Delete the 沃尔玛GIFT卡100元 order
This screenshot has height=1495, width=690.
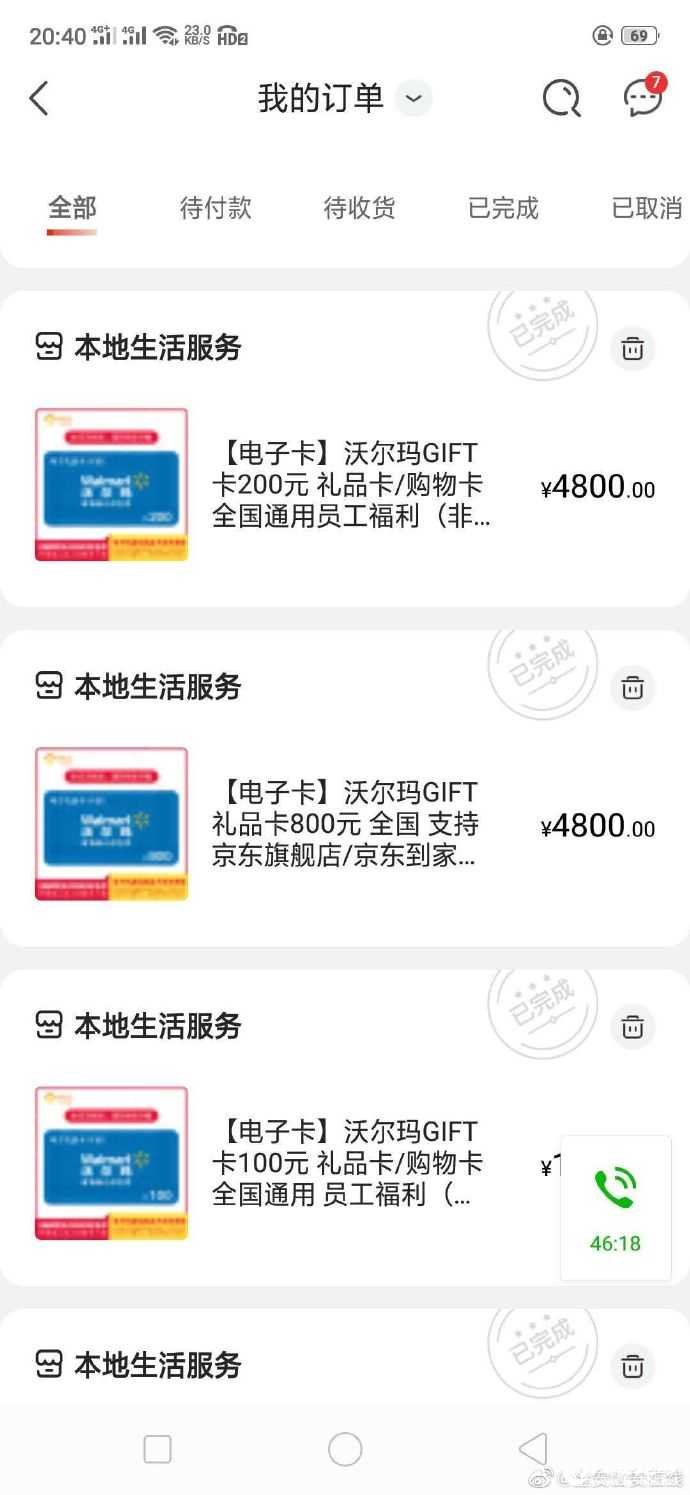[632, 1026]
